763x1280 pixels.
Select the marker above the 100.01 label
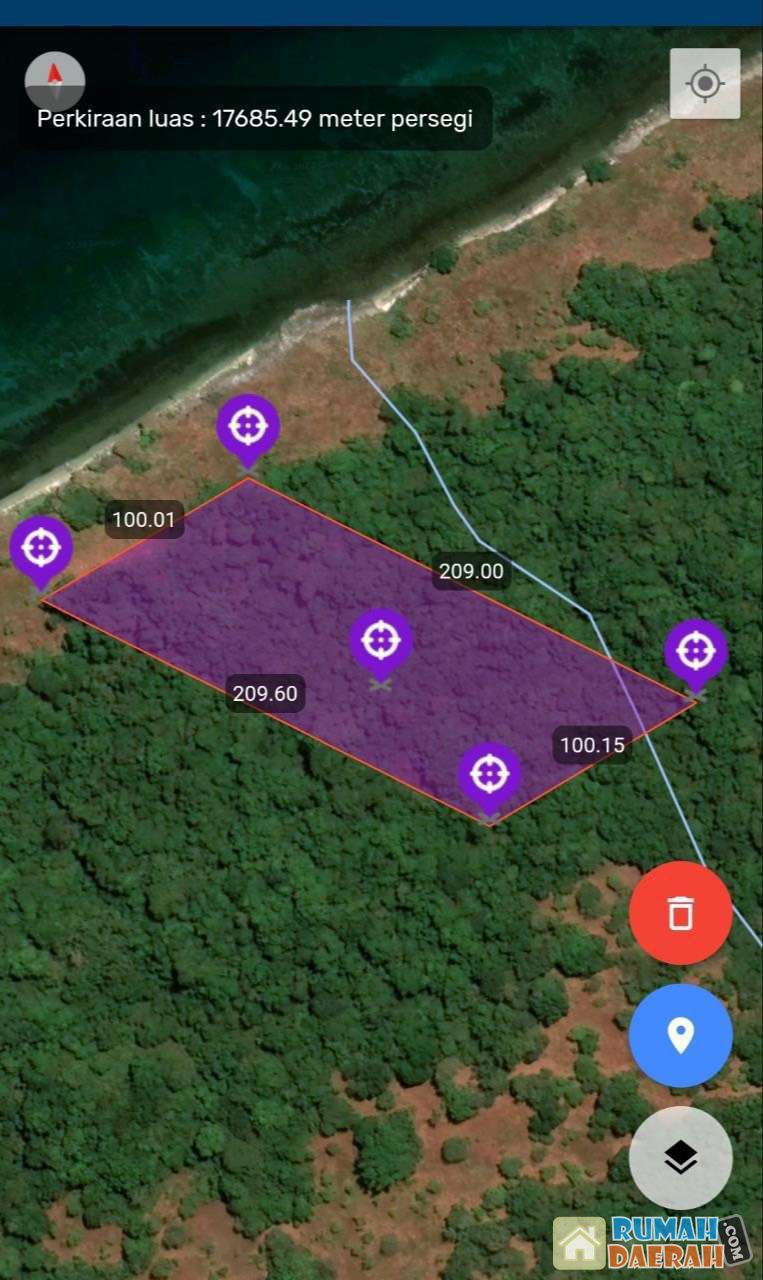pyautogui.click(x=248, y=428)
